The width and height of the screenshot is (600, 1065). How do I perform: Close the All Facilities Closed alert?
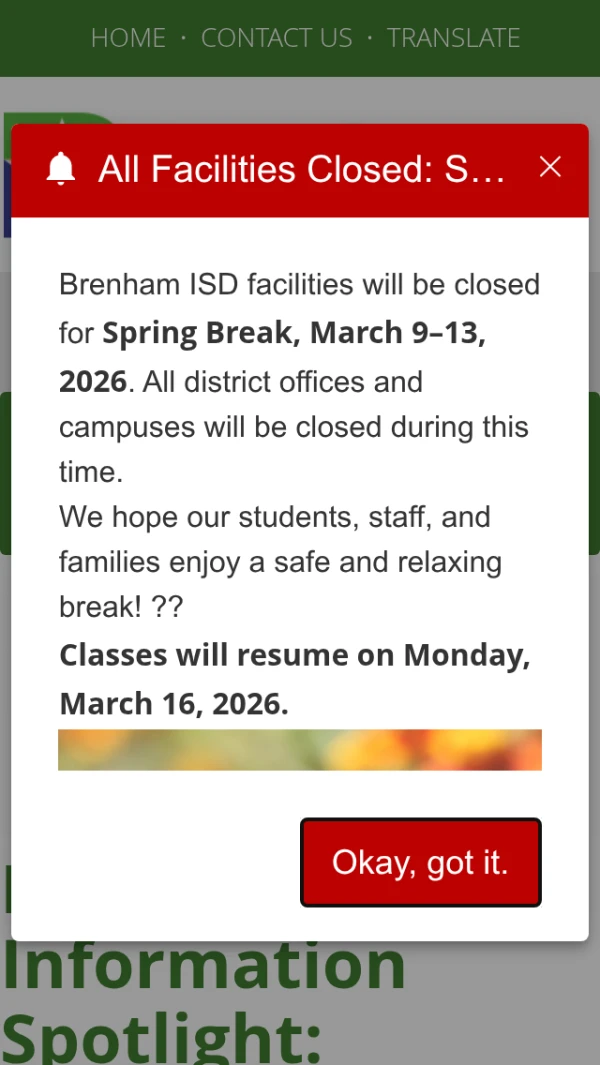pos(550,167)
